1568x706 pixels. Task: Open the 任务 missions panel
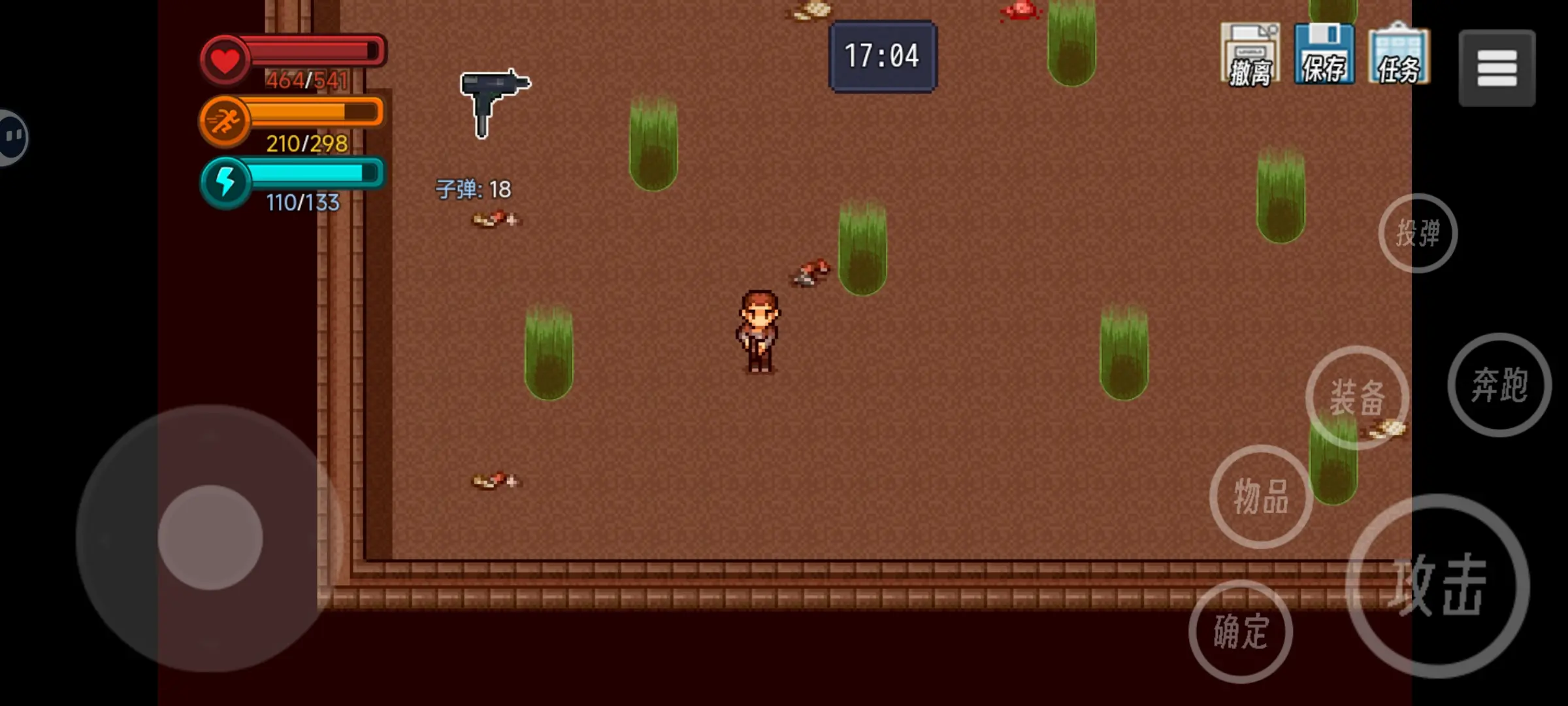tap(1399, 54)
